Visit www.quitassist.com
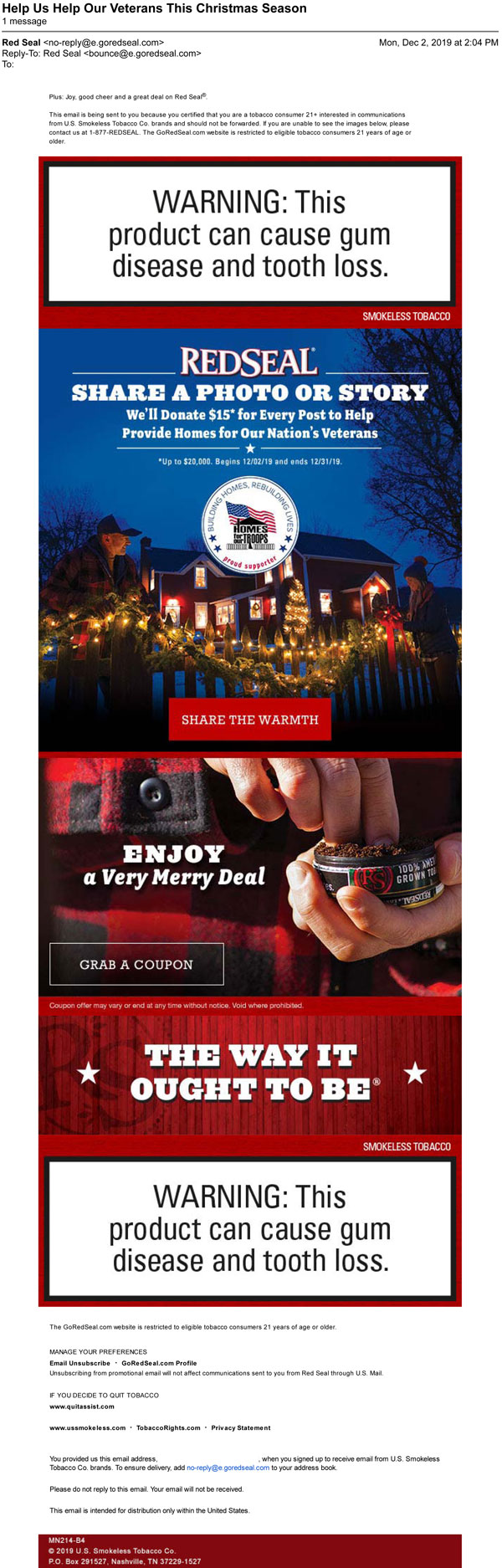 click(82, 1407)
